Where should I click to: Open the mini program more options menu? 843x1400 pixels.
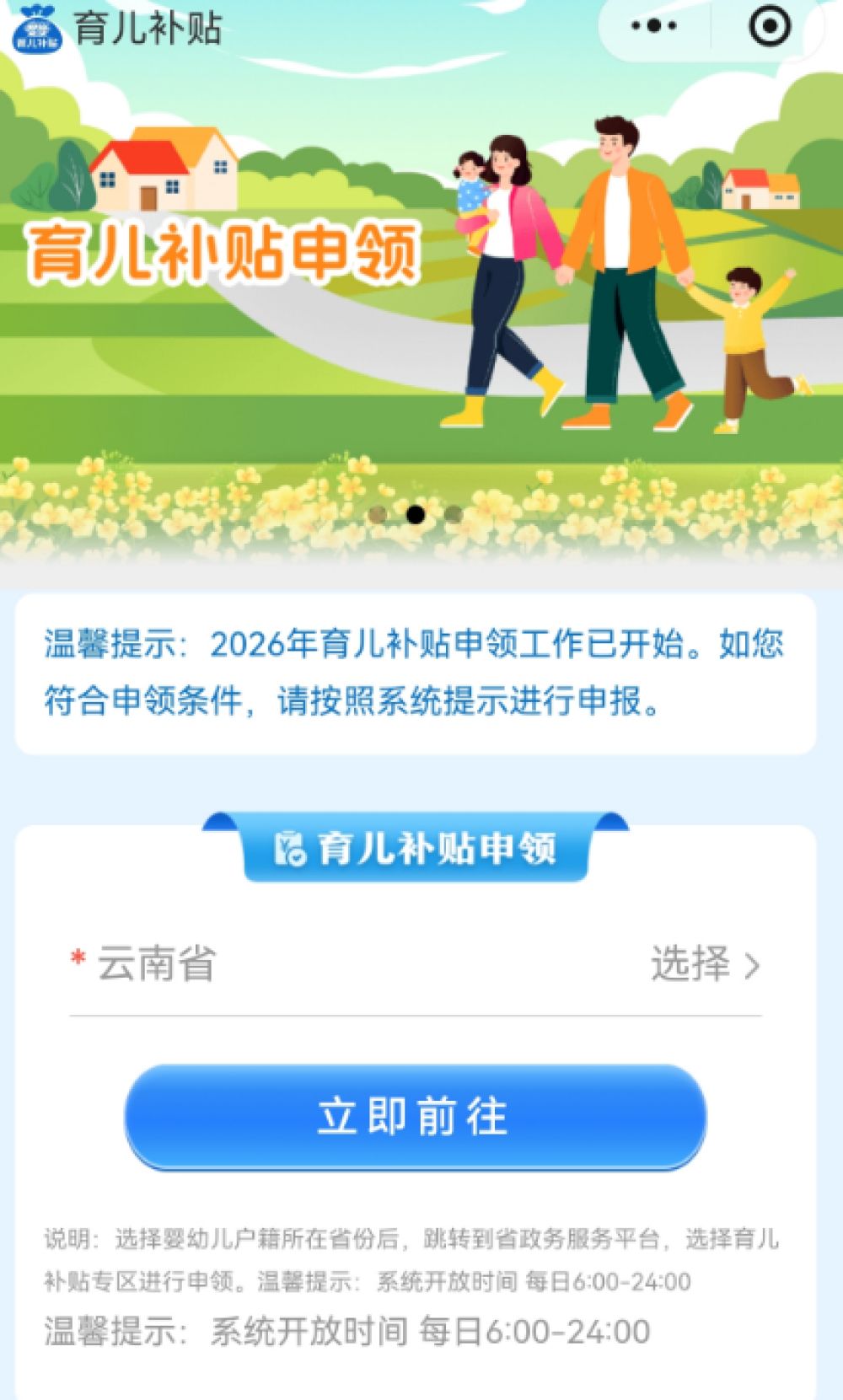click(x=653, y=27)
